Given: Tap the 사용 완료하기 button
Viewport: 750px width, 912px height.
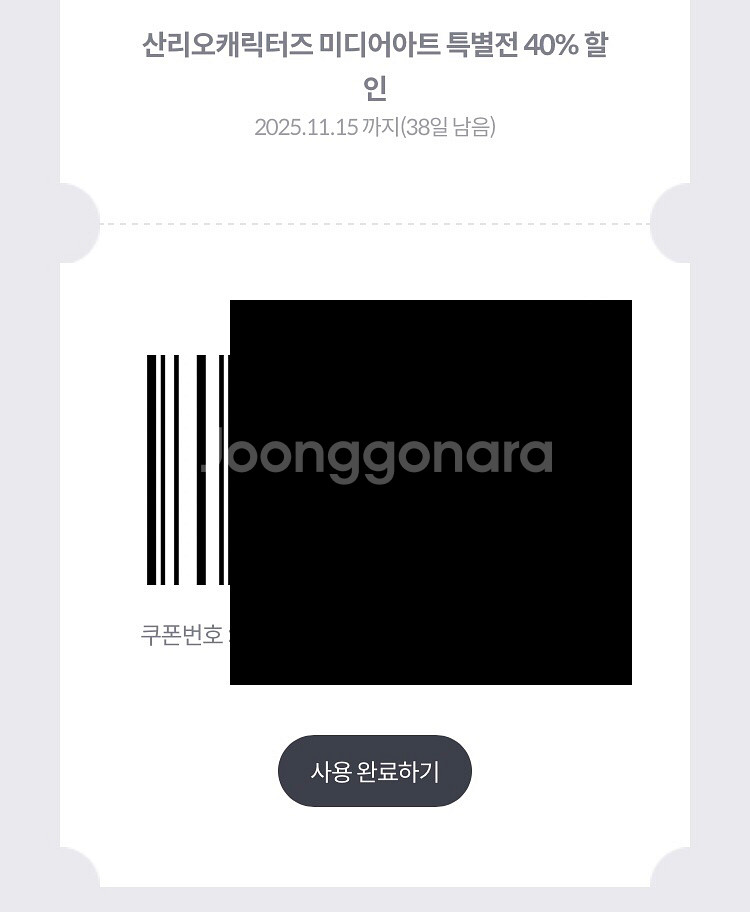Looking at the screenshot, I should tap(374, 771).
